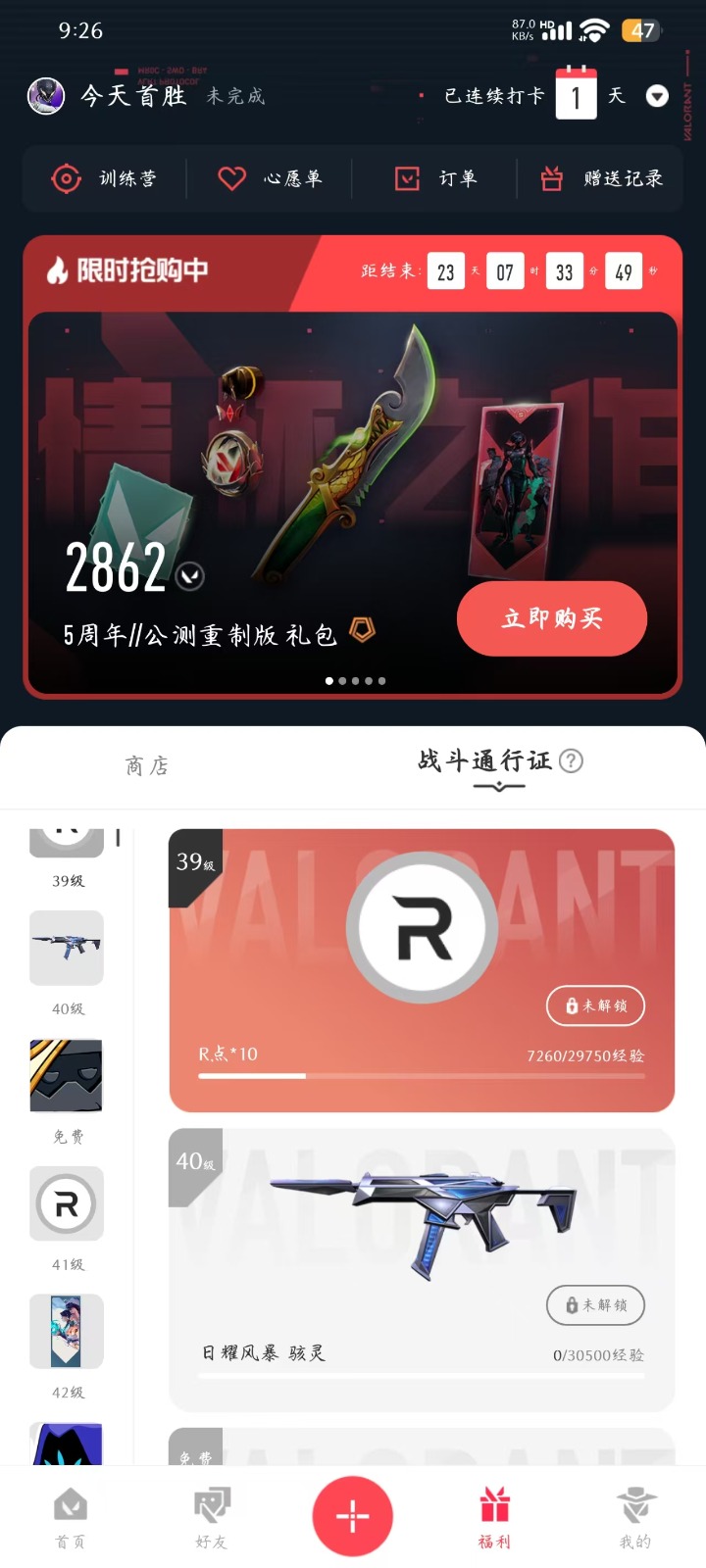Tap the red plus button
The width and height of the screenshot is (706, 1568).
coord(353,1516)
